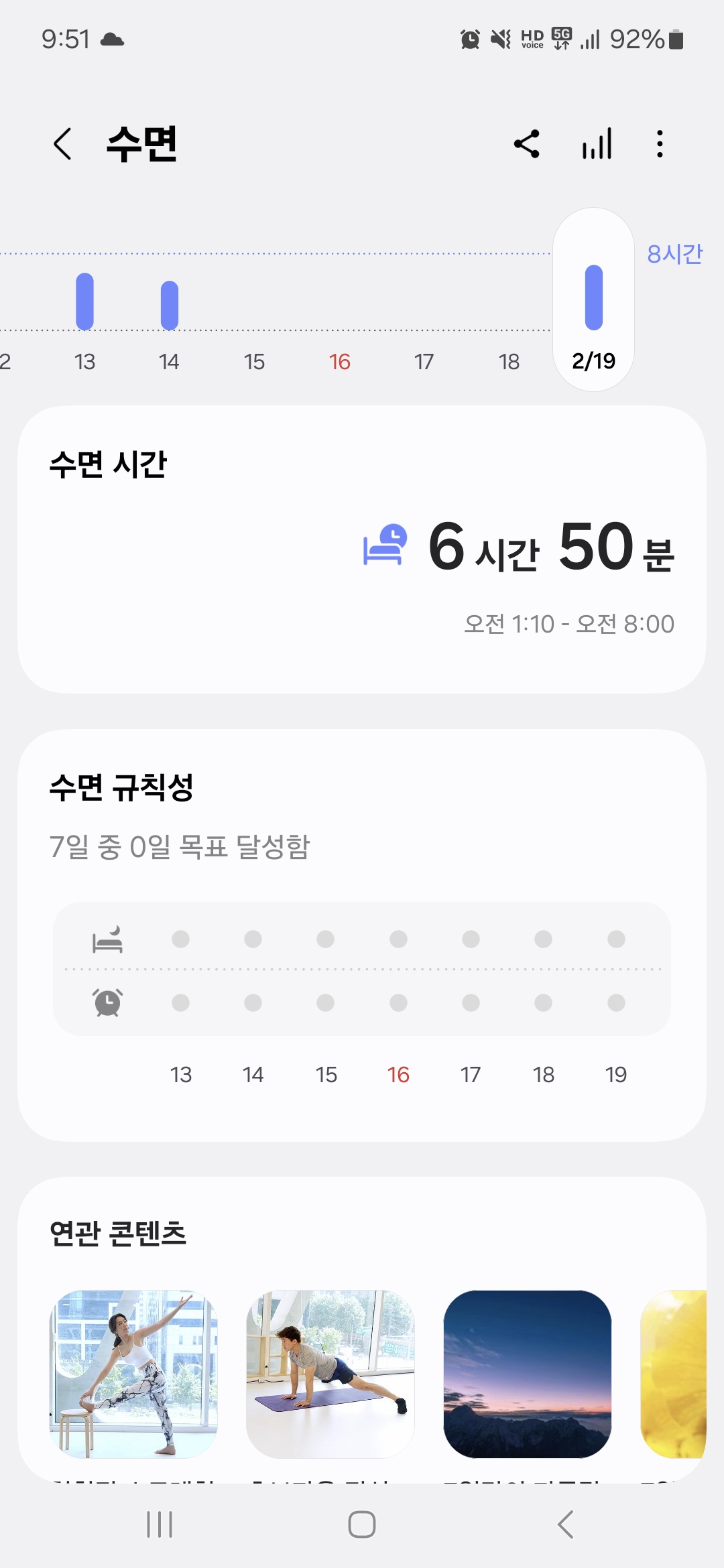Share the sleep record
Image resolution: width=724 pixels, height=1568 pixels.
point(527,144)
